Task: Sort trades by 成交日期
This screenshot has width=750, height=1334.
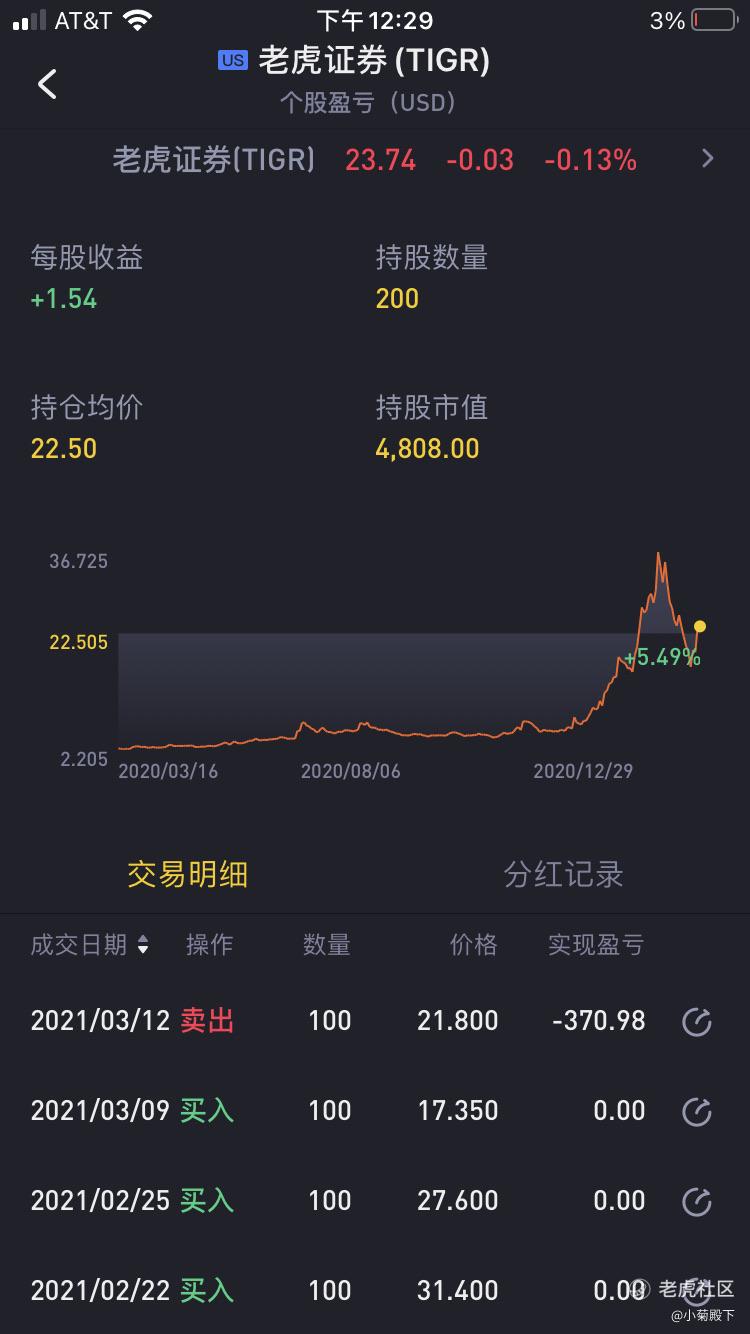Action: [x=90, y=945]
